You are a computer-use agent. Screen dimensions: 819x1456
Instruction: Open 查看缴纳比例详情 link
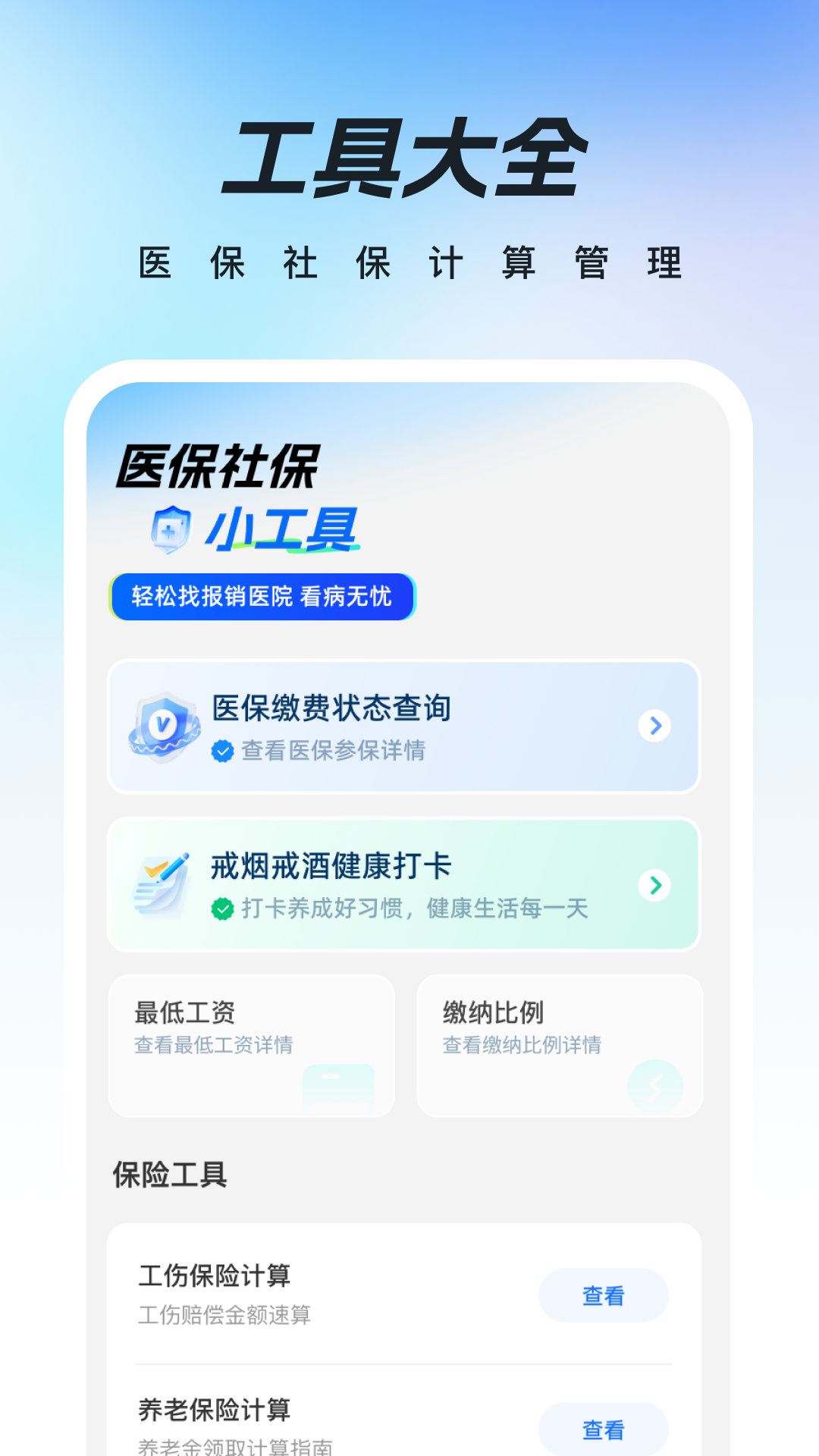tap(521, 1046)
